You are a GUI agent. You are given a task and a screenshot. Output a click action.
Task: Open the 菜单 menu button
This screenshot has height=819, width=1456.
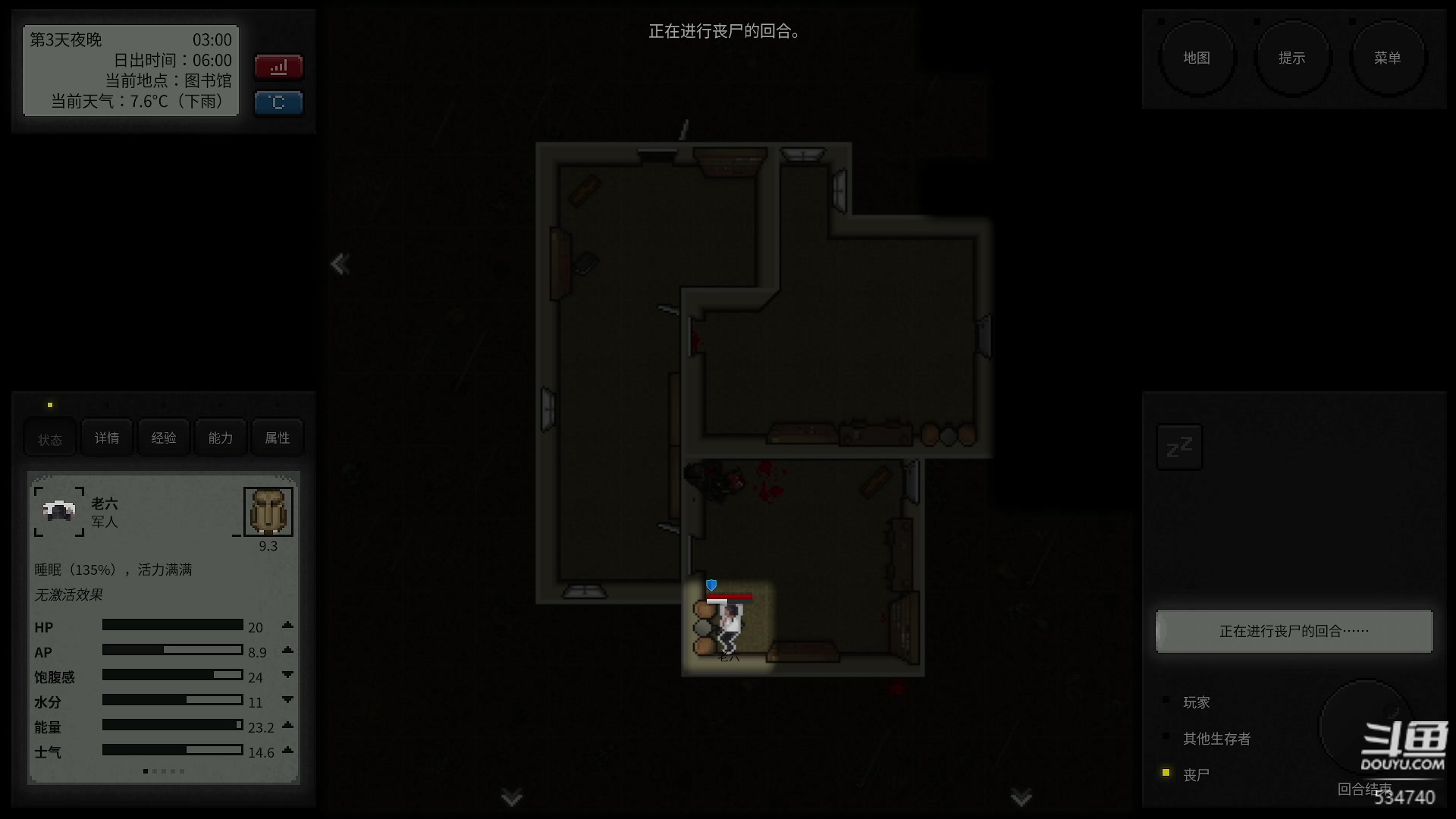[1387, 58]
